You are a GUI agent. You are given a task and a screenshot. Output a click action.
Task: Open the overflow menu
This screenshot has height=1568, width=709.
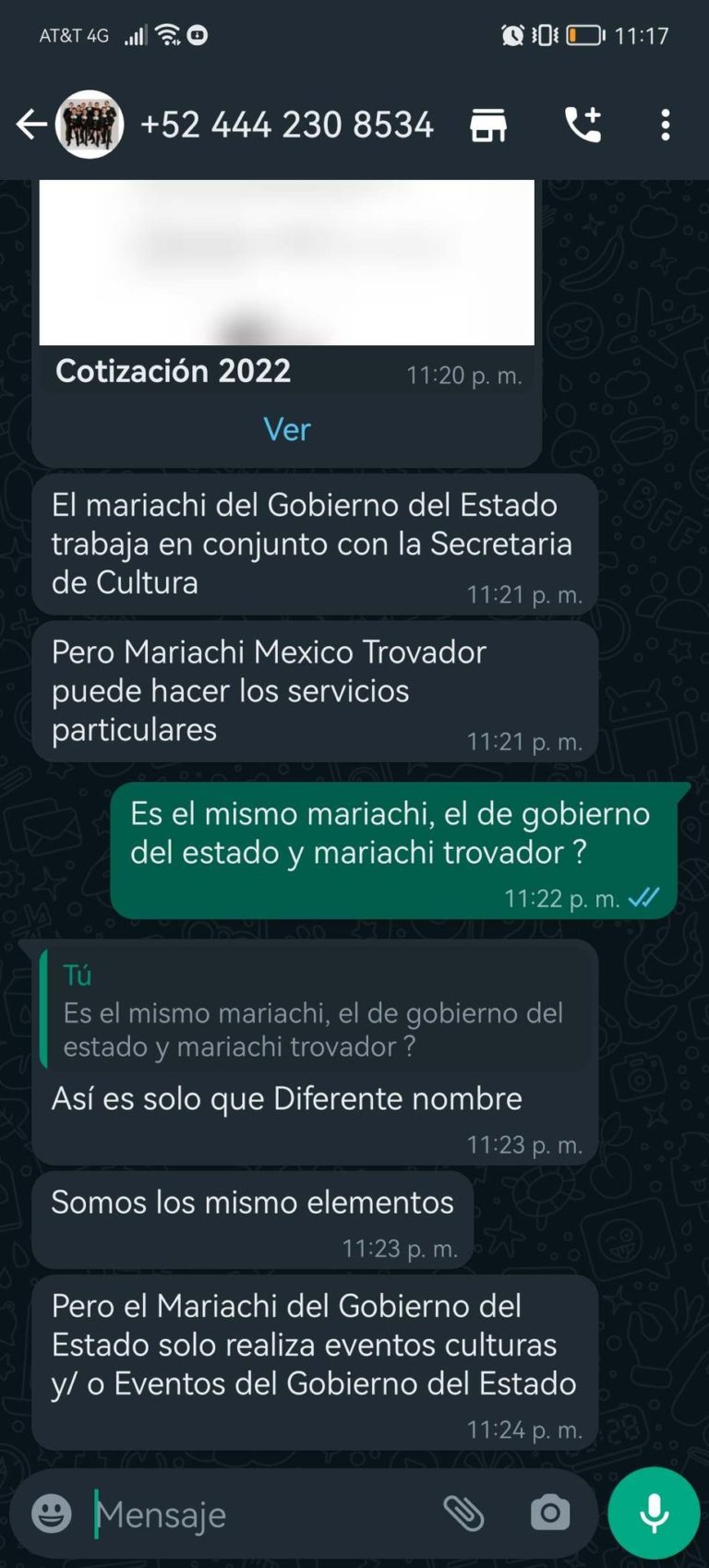[666, 125]
